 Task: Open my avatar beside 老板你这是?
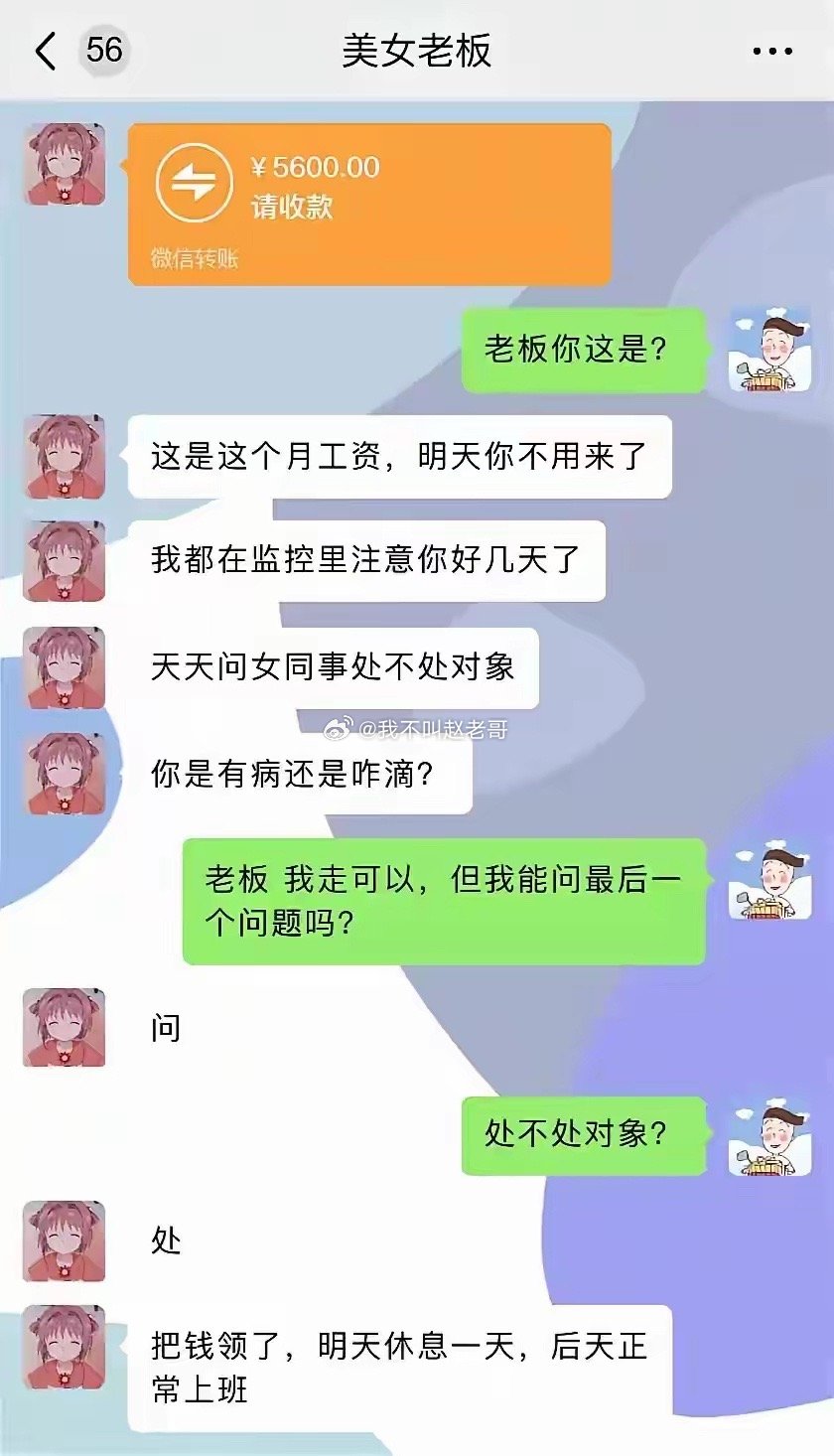point(769,349)
